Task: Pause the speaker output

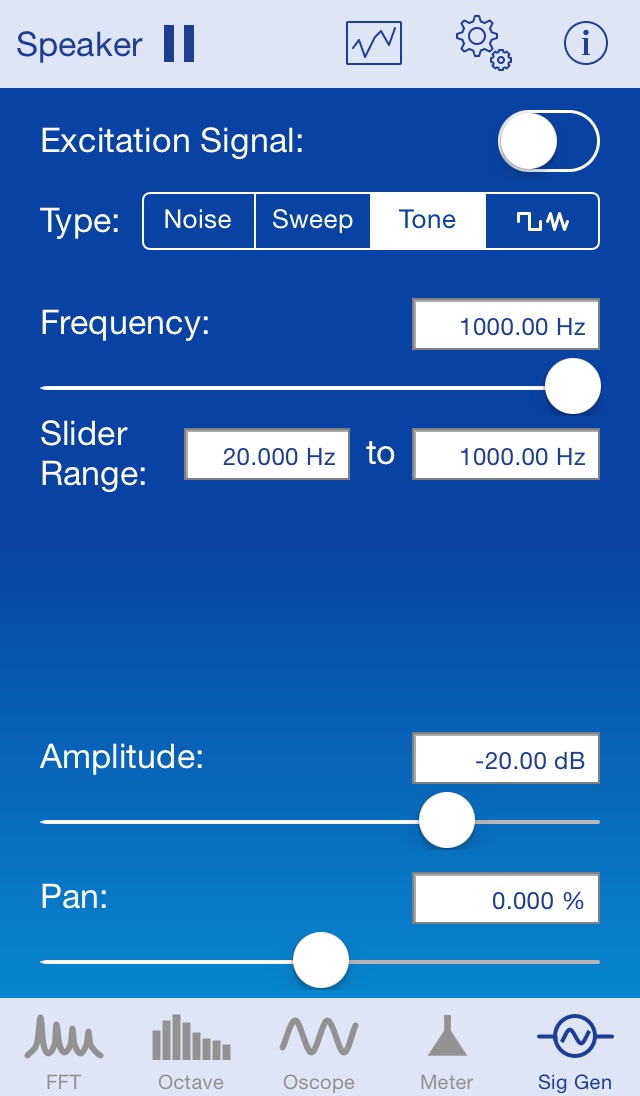Action: [x=179, y=43]
